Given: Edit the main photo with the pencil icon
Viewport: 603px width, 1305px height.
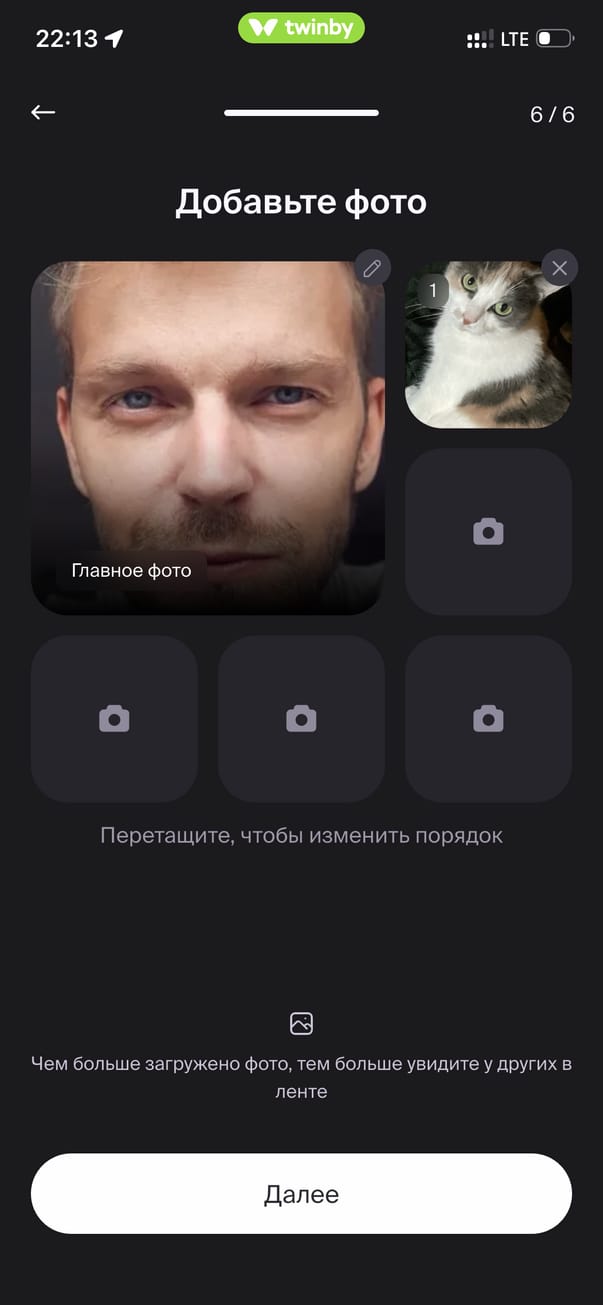Looking at the screenshot, I should 372,268.
